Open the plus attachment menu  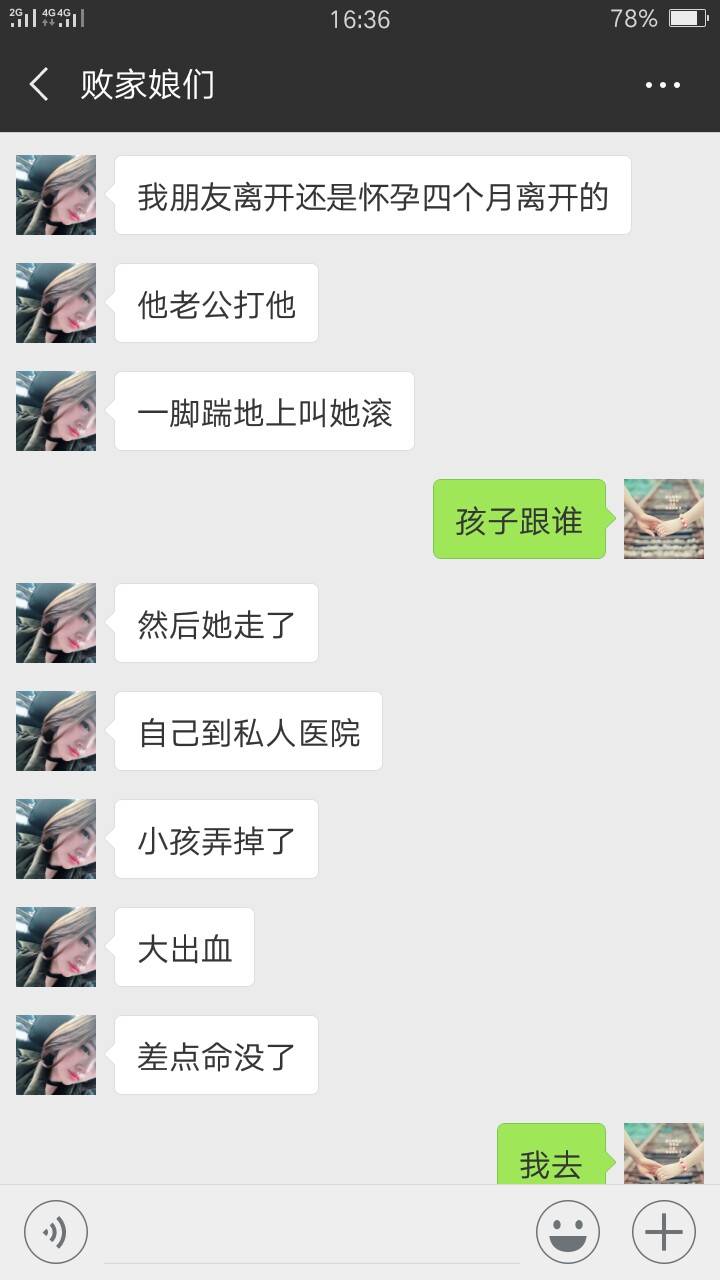[664, 1232]
